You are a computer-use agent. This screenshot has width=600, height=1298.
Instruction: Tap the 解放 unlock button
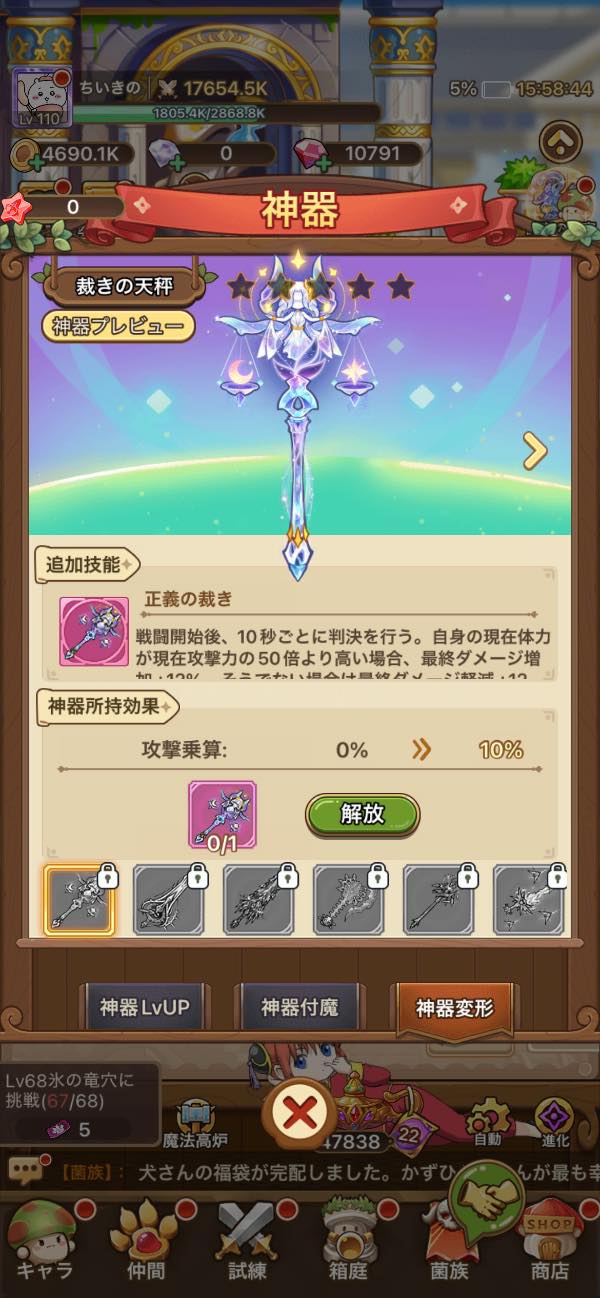coord(362,814)
